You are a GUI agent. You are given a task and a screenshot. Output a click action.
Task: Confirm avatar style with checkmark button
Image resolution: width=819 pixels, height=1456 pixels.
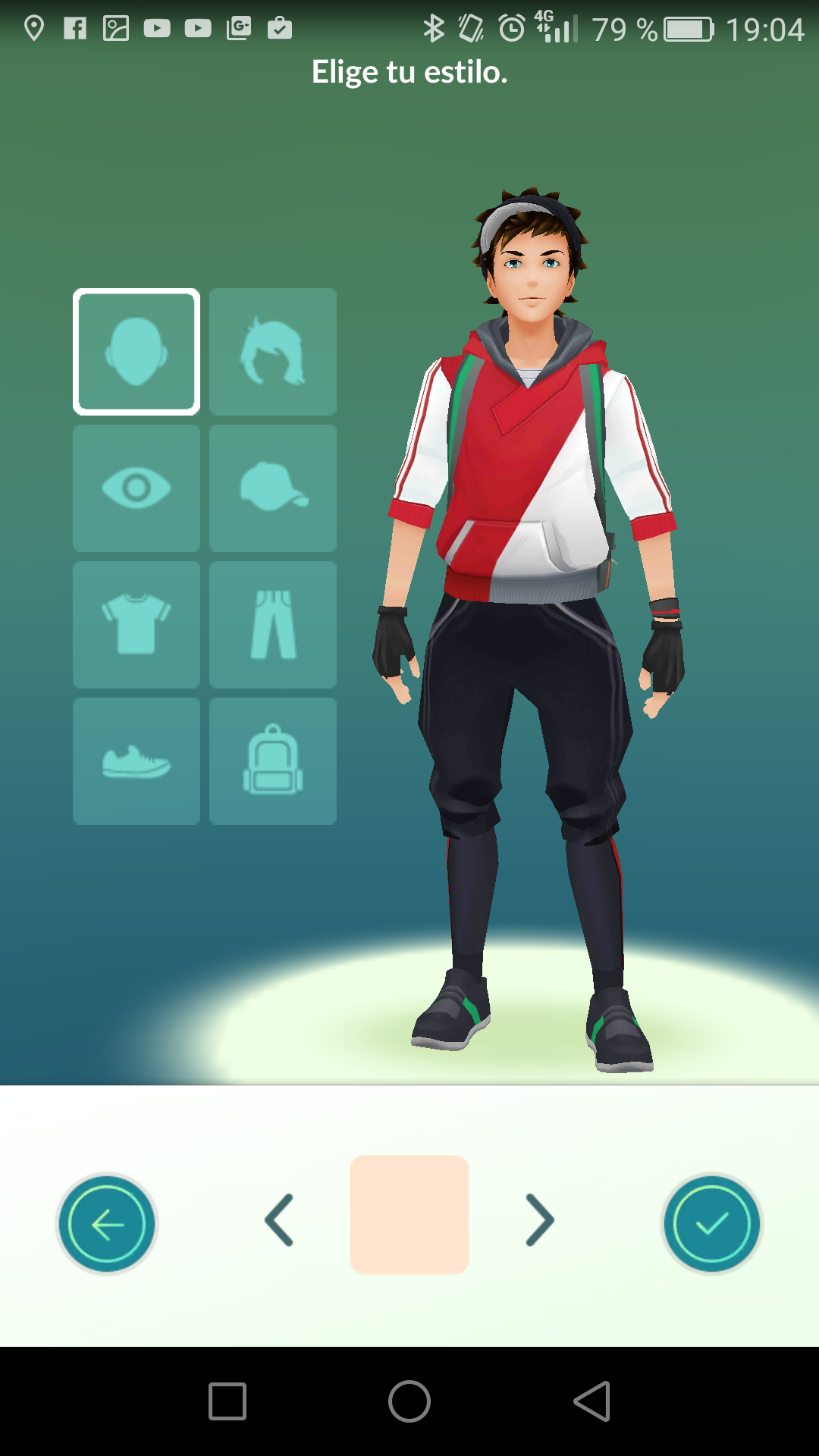click(x=711, y=1223)
